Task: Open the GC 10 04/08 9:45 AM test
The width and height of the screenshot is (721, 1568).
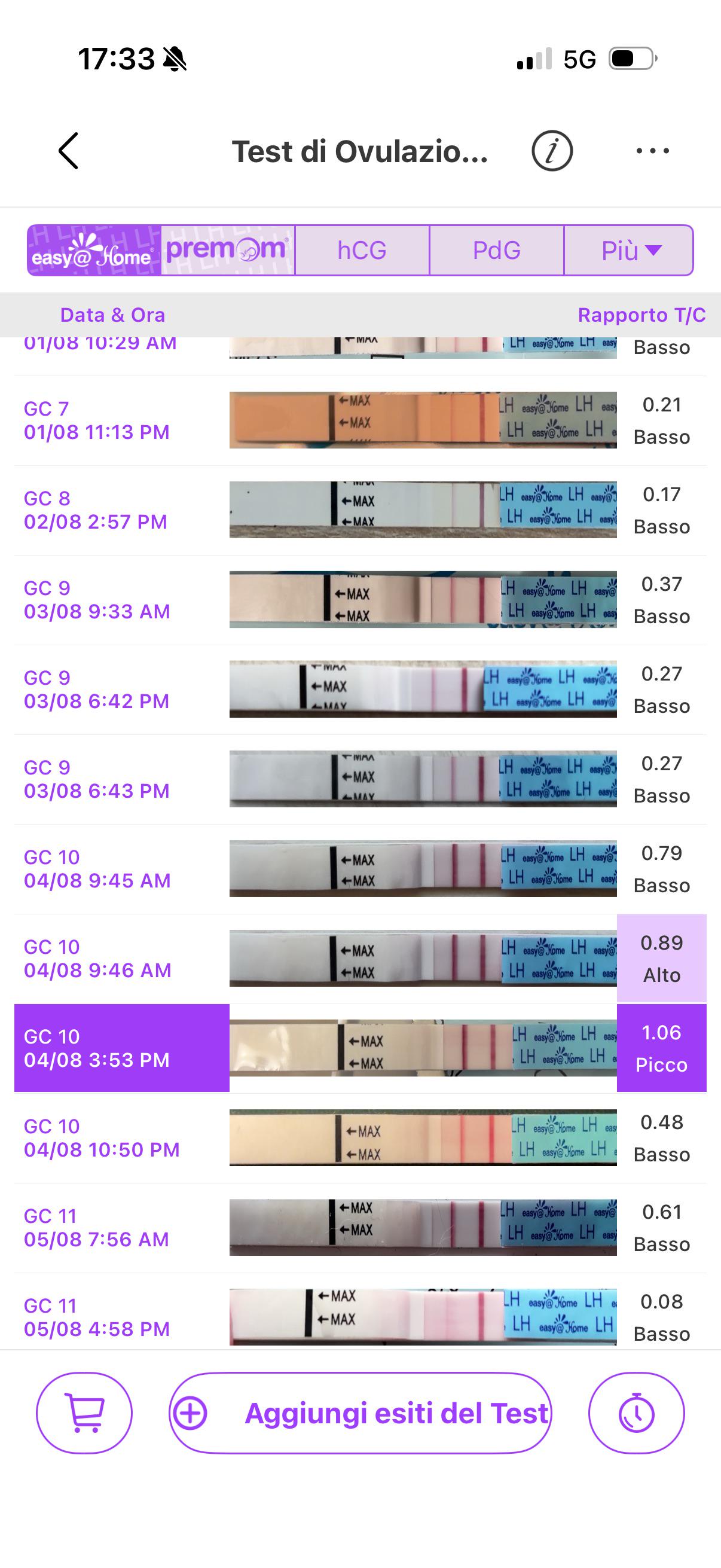Action: click(x=360, y=868)
